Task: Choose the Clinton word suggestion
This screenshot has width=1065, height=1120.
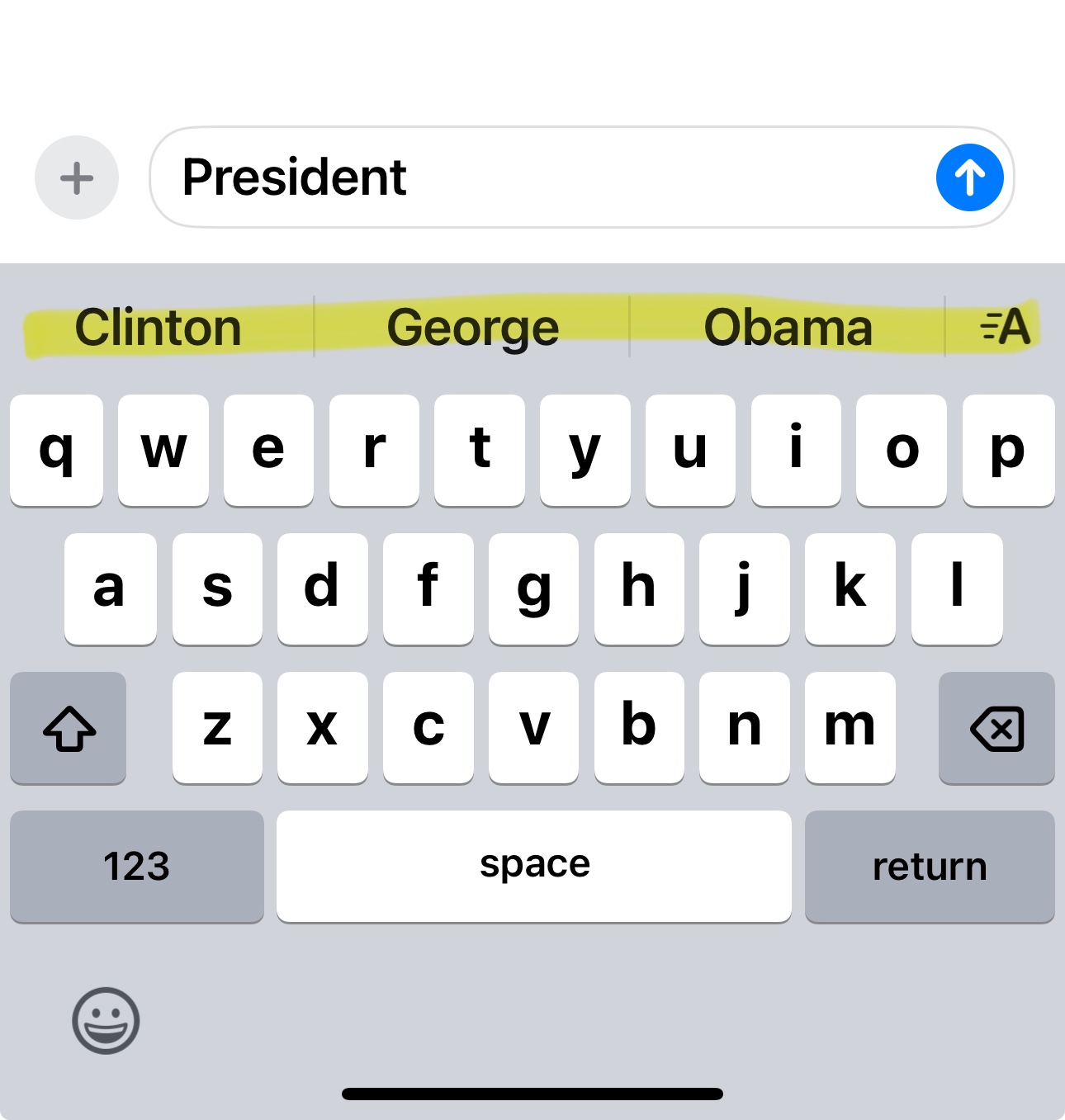Action: pyautogui.click(x=158, y=328)
